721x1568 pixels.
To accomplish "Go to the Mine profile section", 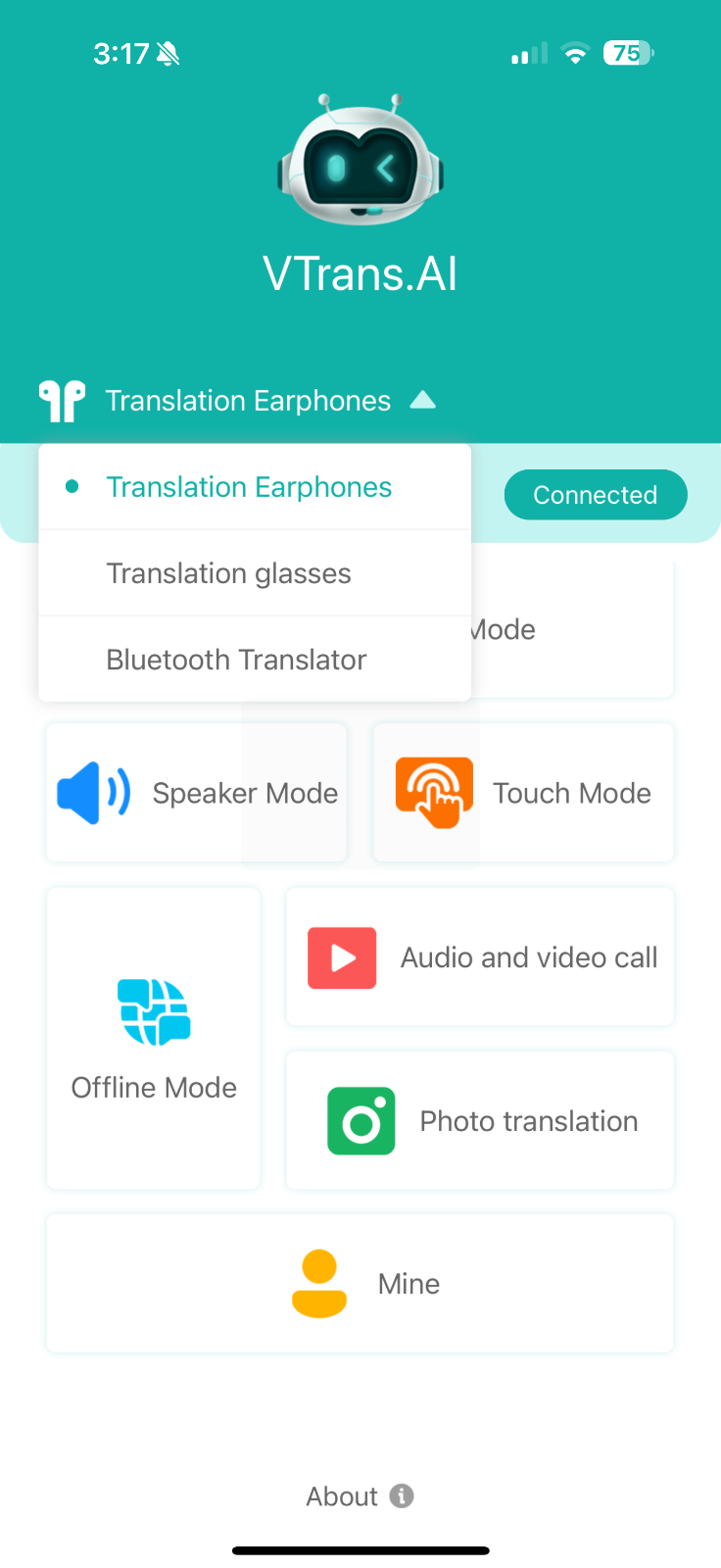I will (x=360, y=1283).
